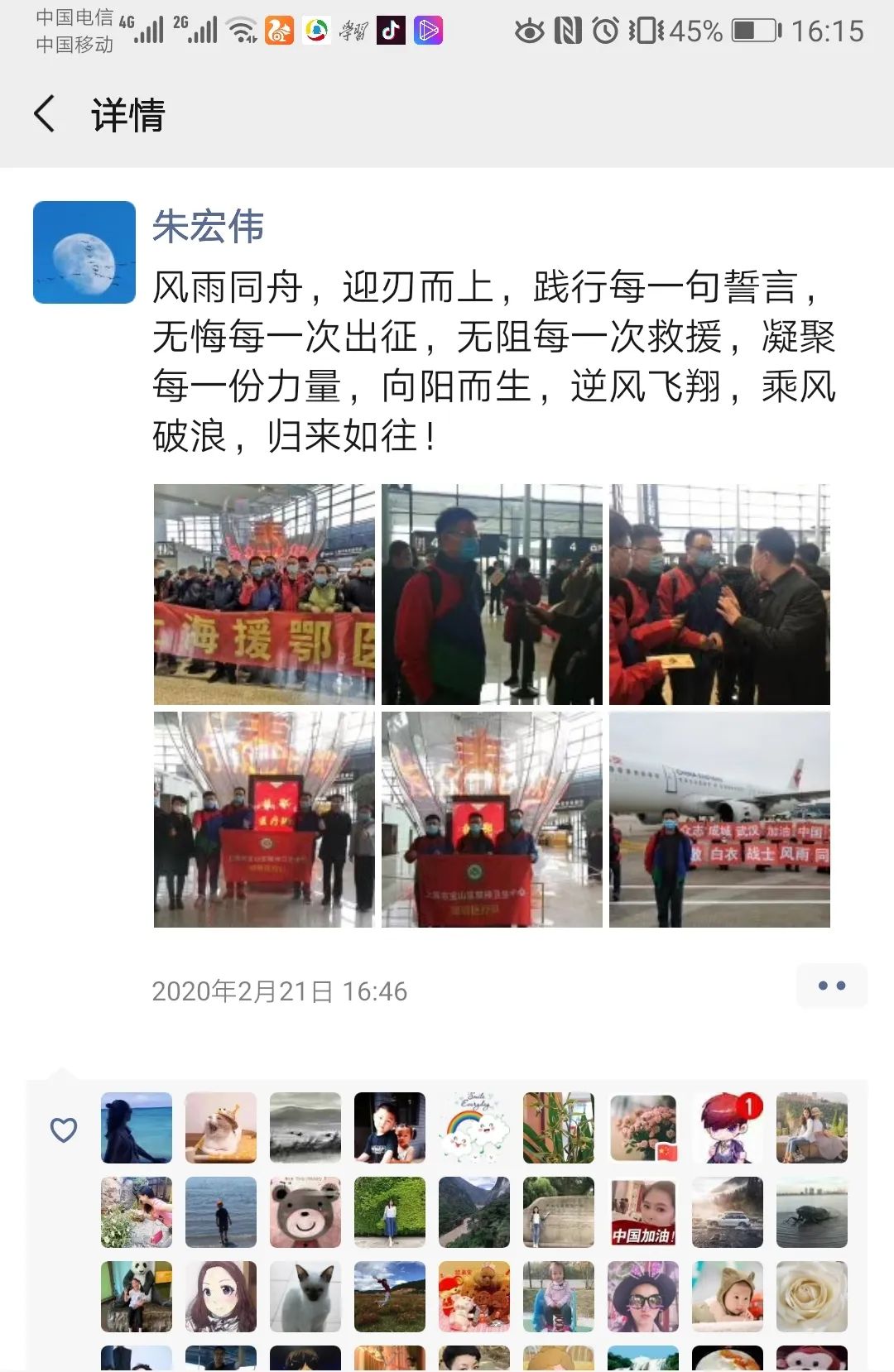This screenshot has width=894, height=1372.
Task: Open the liker with the pink flowers avatar
Action: click(x=643, y=1128)
